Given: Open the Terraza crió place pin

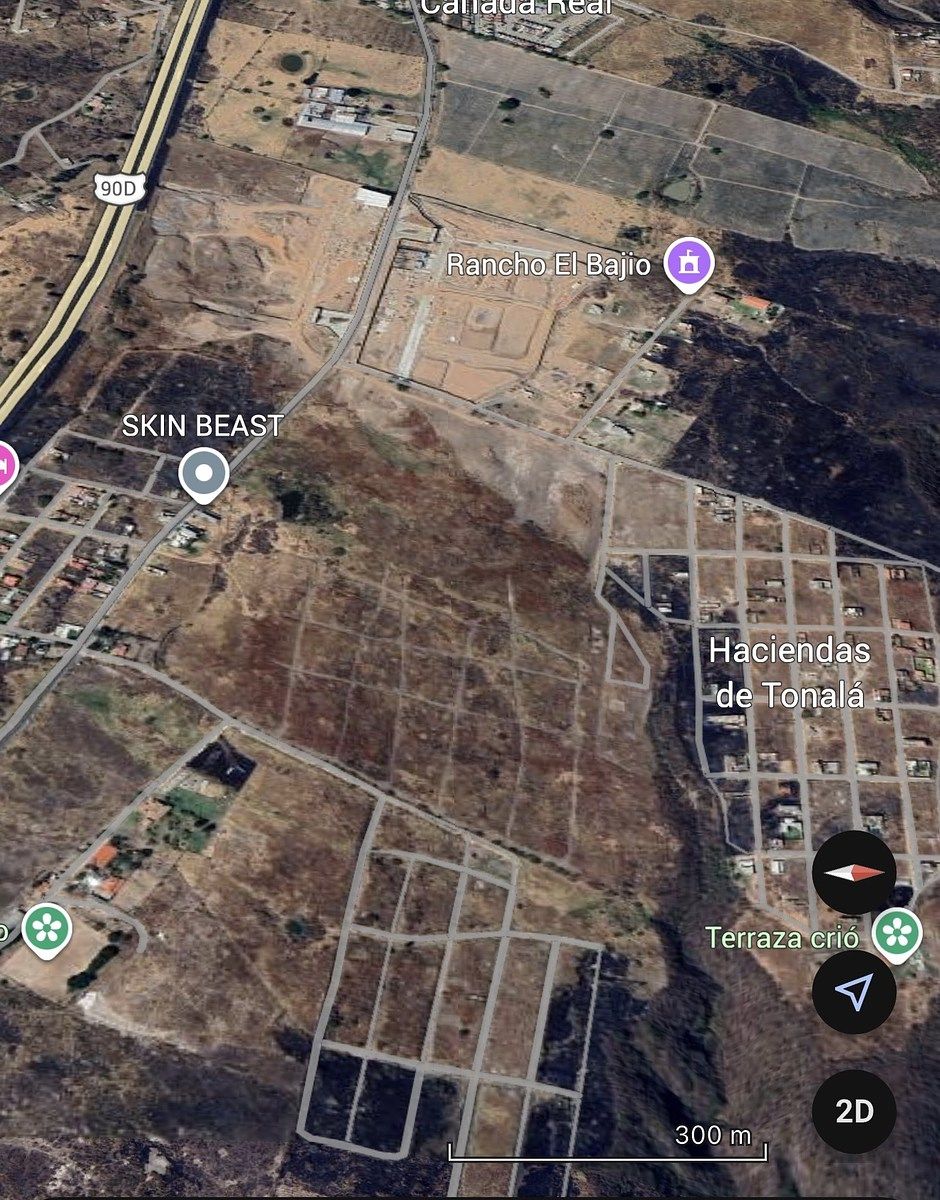Looking at the screenshot, I should click(x=896, y=933).
